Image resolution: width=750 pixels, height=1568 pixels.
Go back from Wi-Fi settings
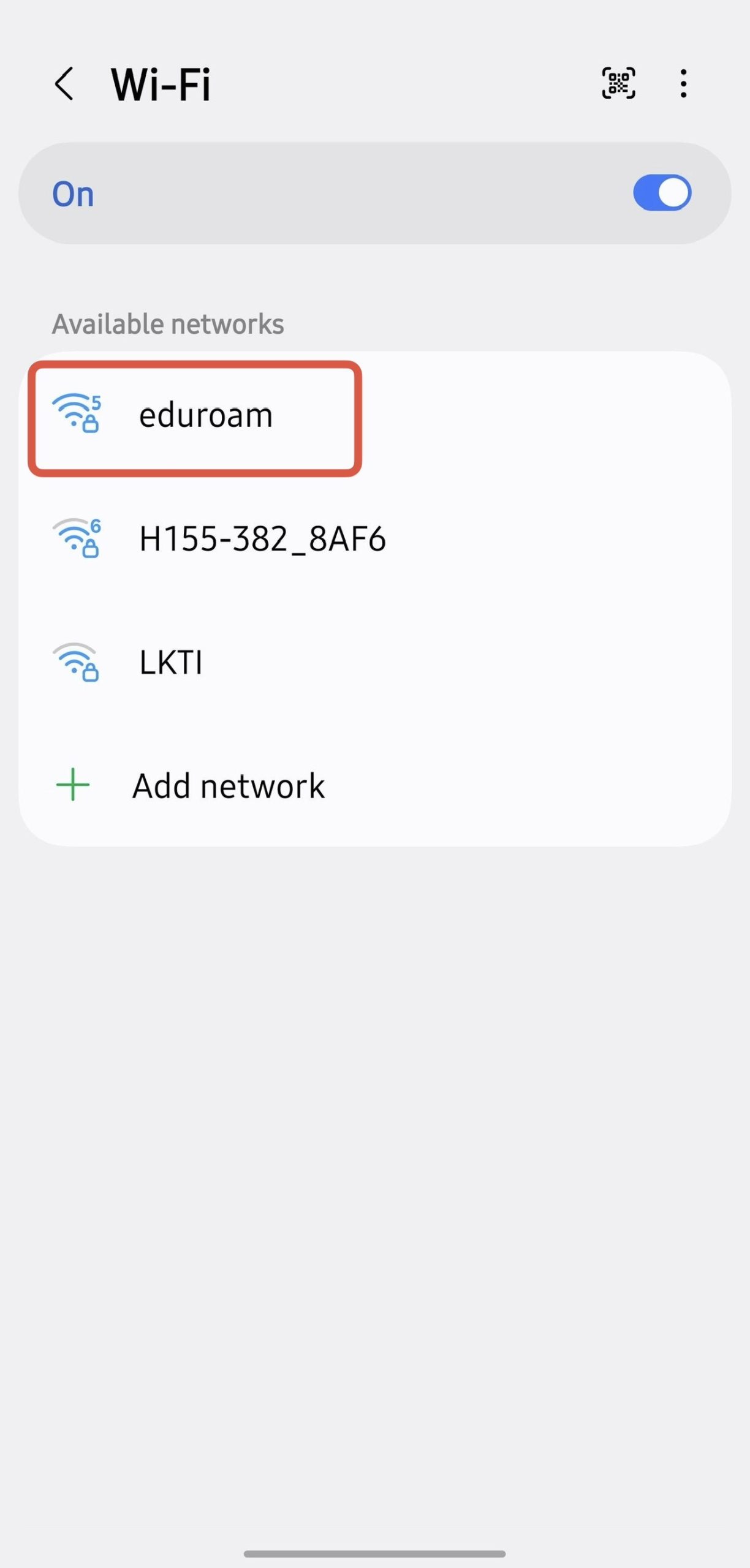[x=64, y=83]
